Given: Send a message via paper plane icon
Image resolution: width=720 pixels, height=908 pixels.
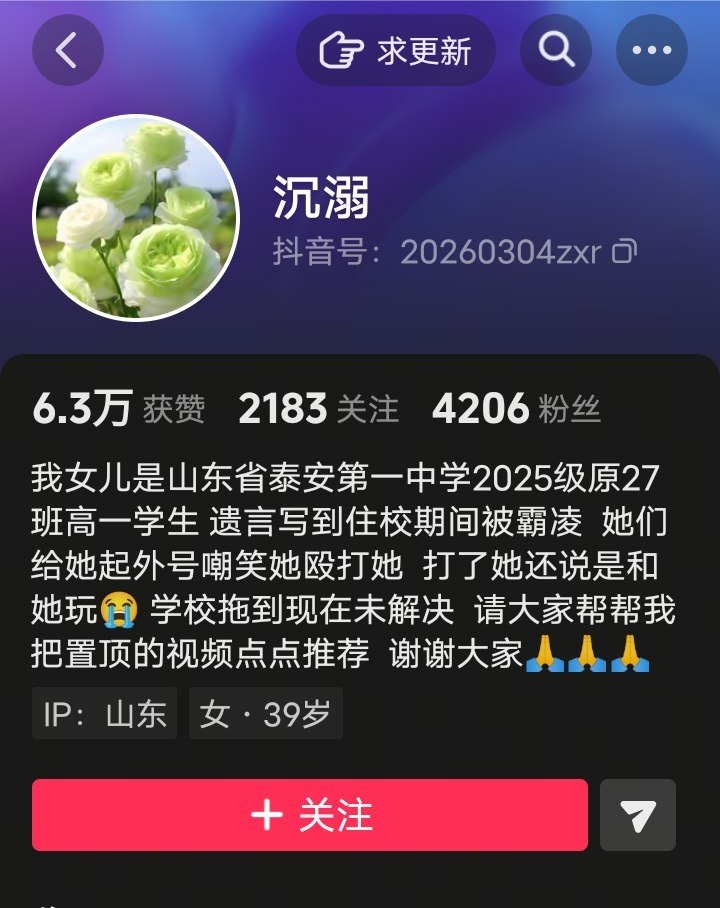Looking at the screenshot, I should 638,815.
